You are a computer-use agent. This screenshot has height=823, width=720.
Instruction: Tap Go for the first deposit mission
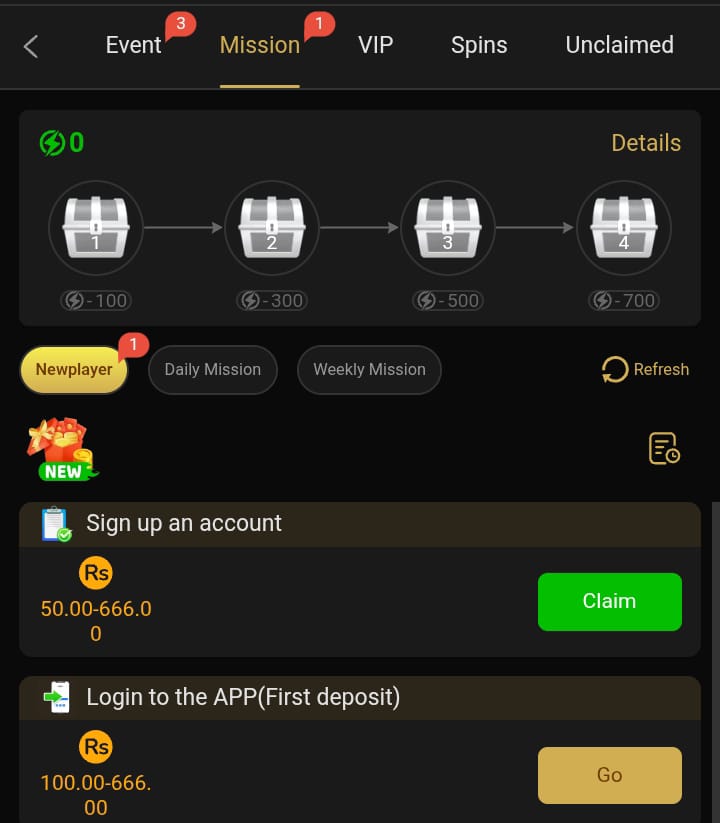point(609,775)
